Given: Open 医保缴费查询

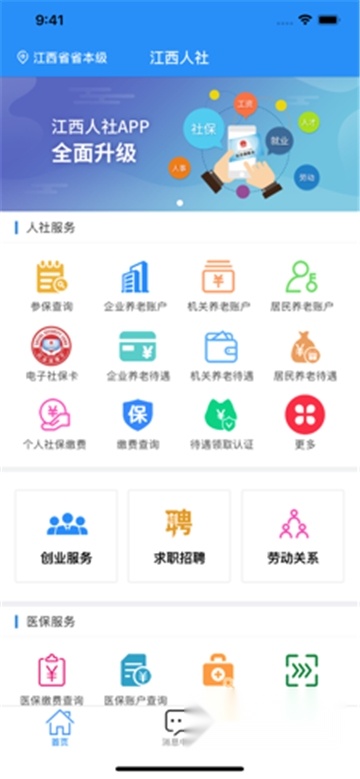Looking at the screenshot, I should (x=52, y=679).
